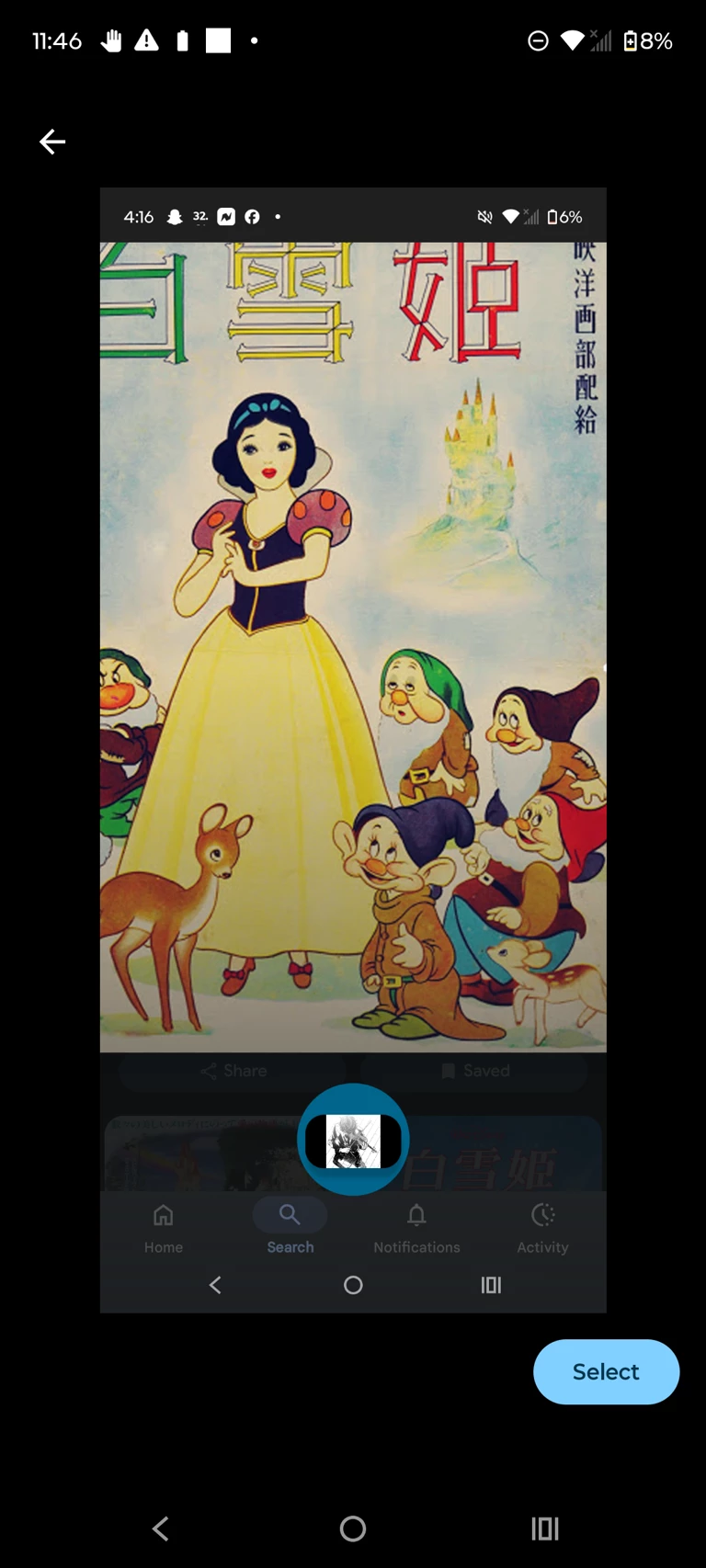This screenshot has height=1568, width=706.
Task: Open recent apps from the navigation bar
Action: coord(544,1528)
